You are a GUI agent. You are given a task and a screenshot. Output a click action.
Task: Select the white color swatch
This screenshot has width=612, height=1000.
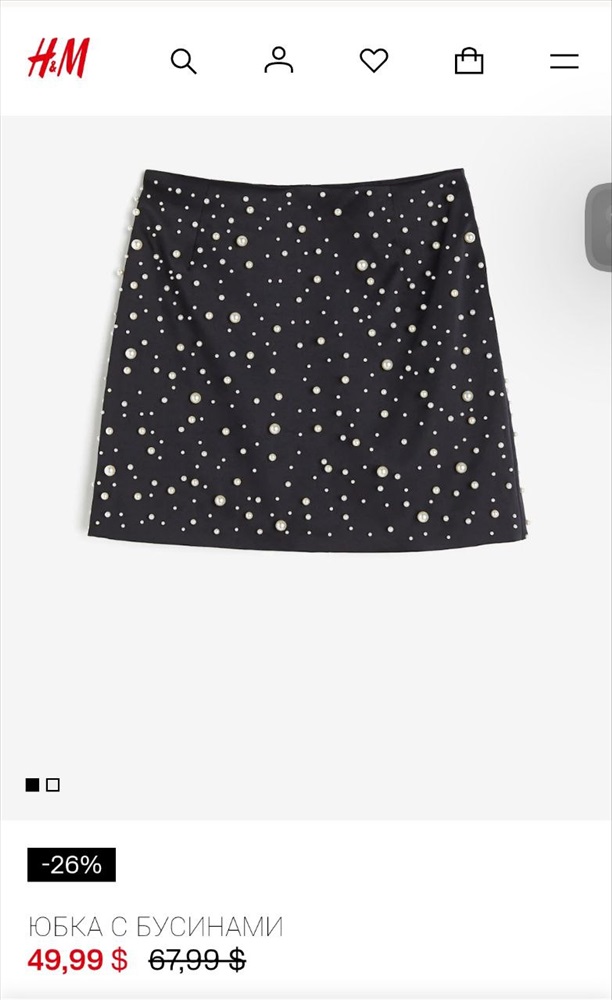[53, 785]
